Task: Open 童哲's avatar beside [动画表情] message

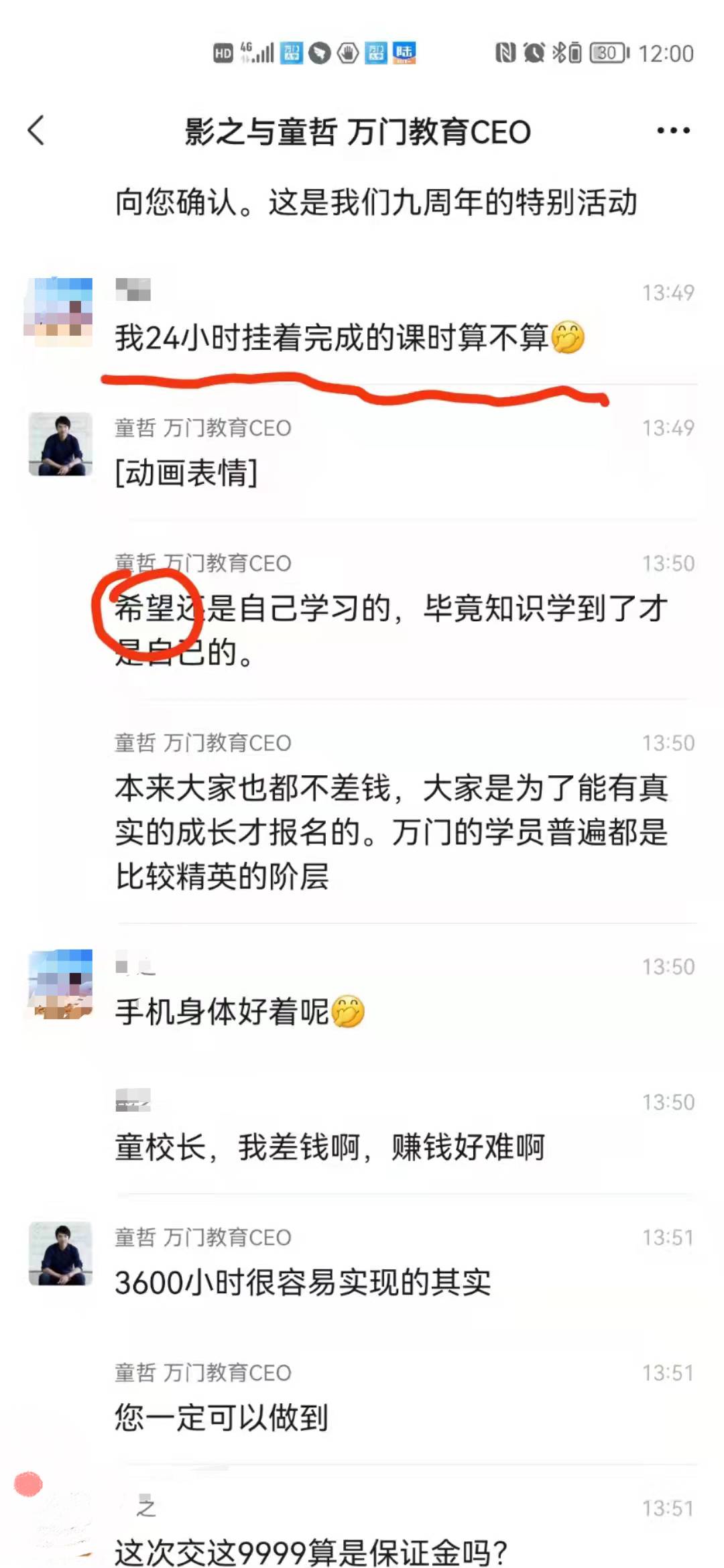Action: click(60, 444)
